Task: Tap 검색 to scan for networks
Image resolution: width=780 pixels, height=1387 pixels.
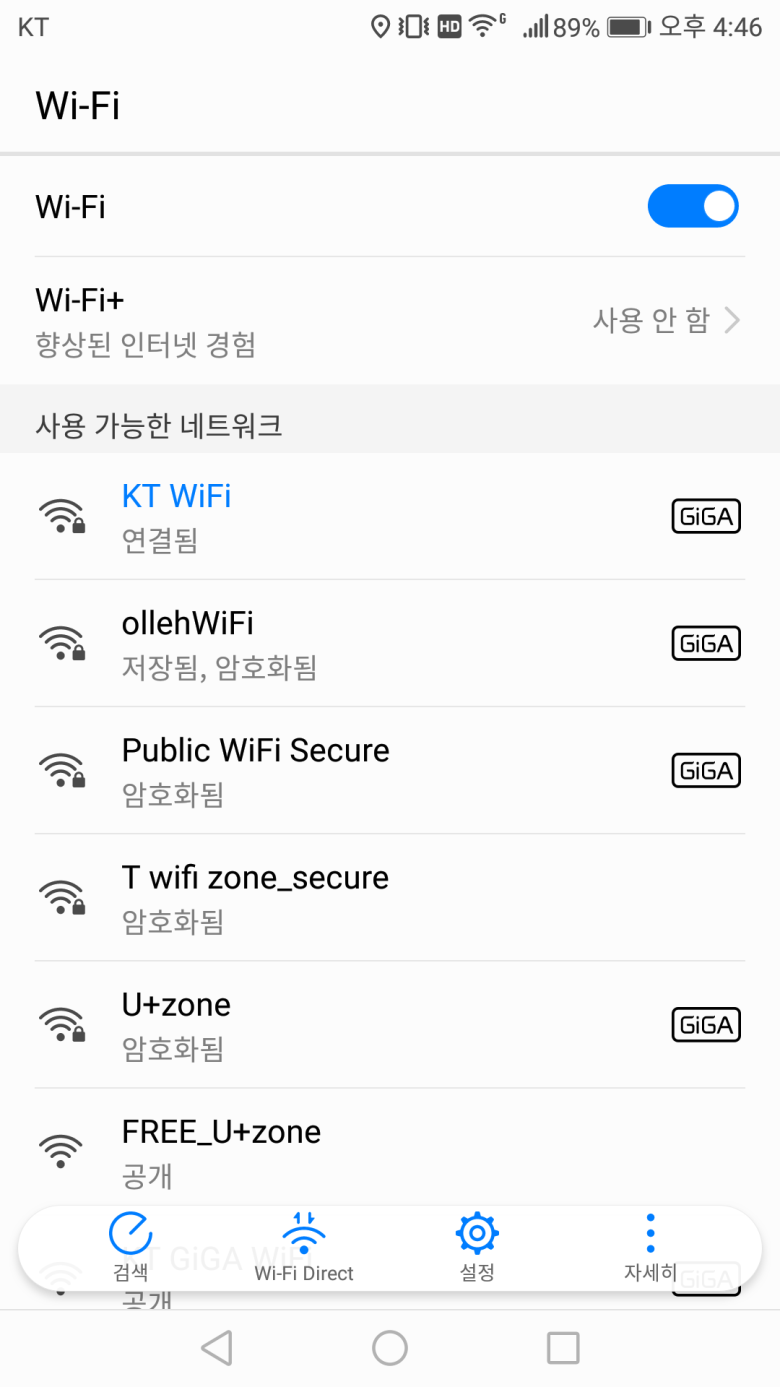Action: (130, 1247)
